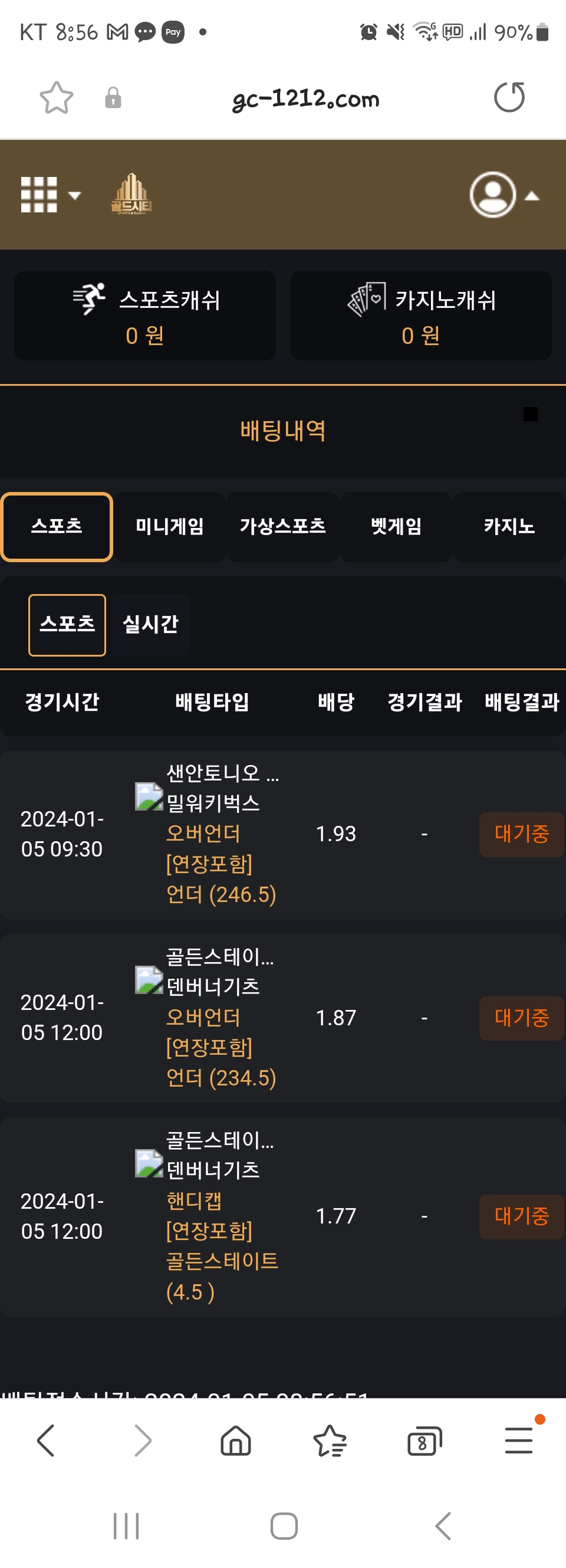566x1568 pixels.
Task: Bookmark this page with the star icon
Action: tap(56, 98)
